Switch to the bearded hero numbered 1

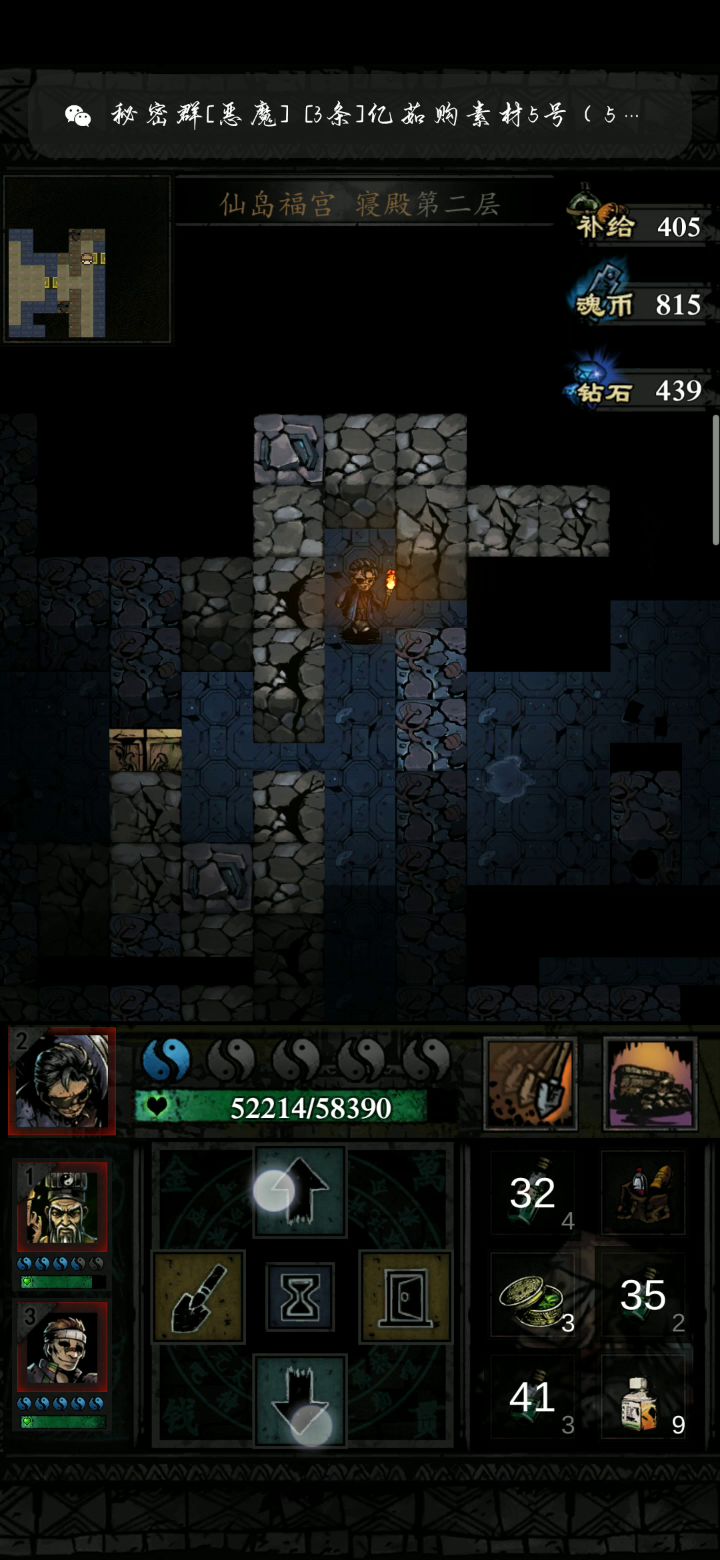[62, 1206]
